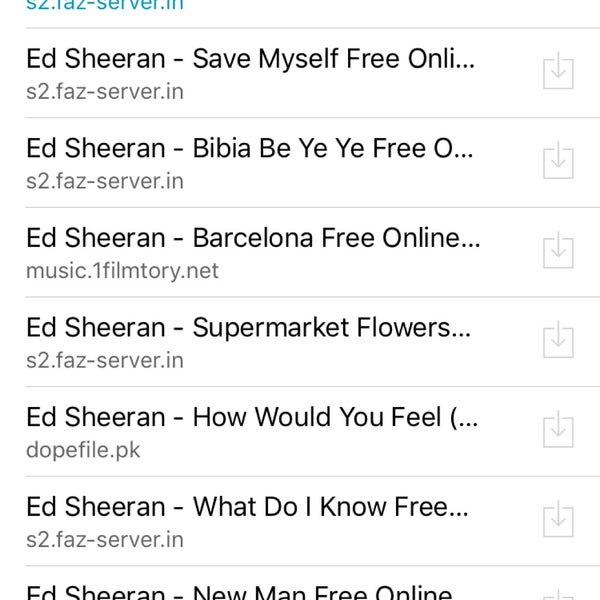Download Ed Sheeran How Would You Feel
The width and height of the screenshot is (600, 600).
click(558, 430)
